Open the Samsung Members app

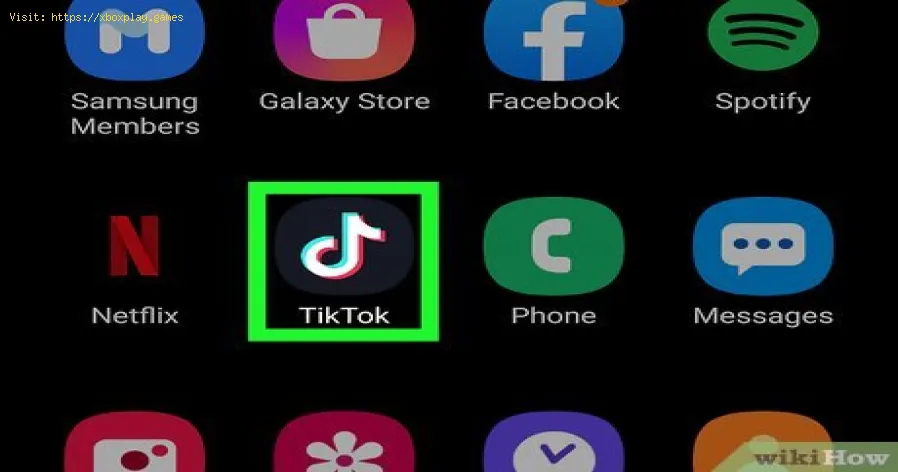pos(135,38)
